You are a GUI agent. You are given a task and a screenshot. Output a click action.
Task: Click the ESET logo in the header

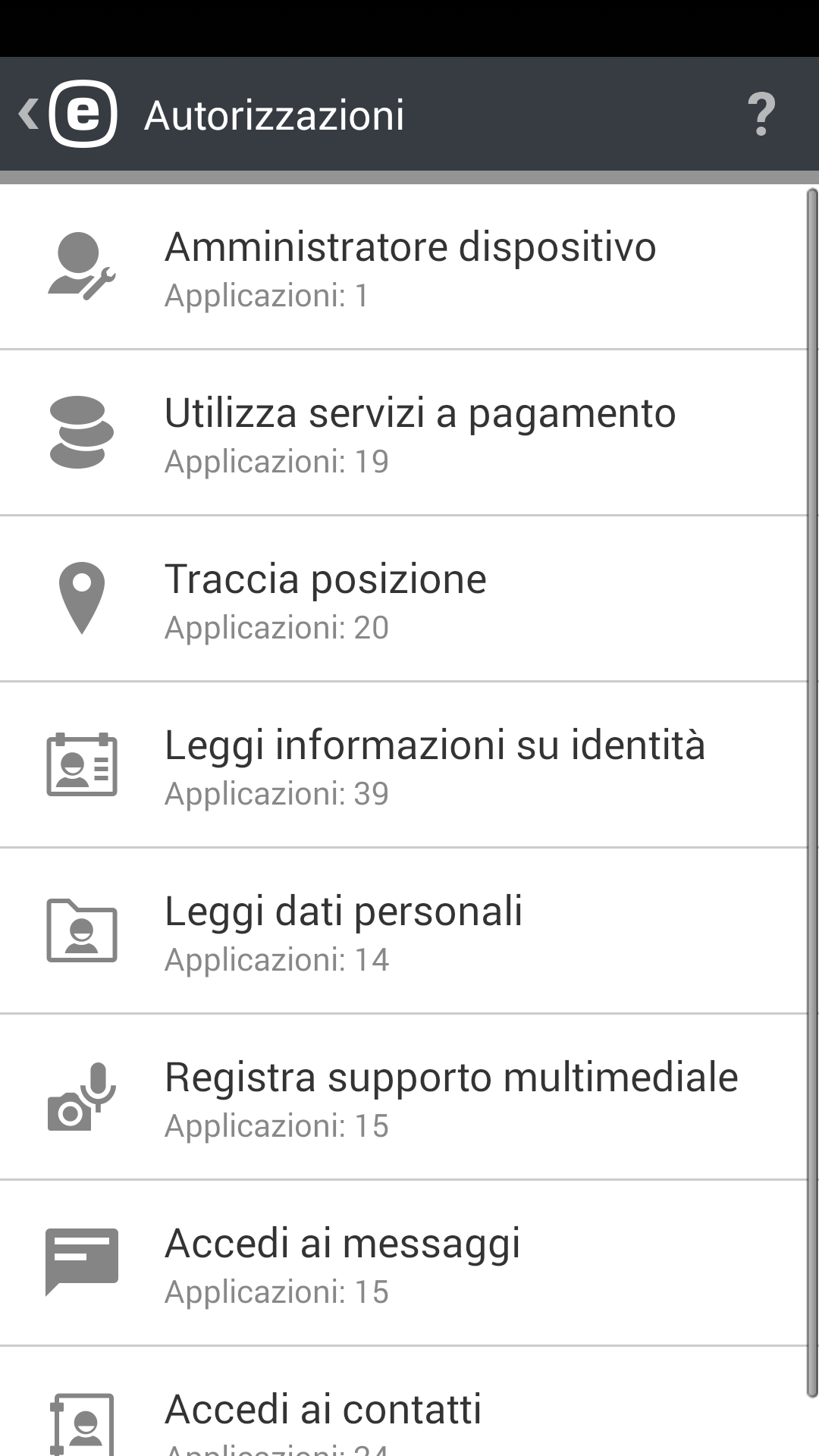pos(83,115)
